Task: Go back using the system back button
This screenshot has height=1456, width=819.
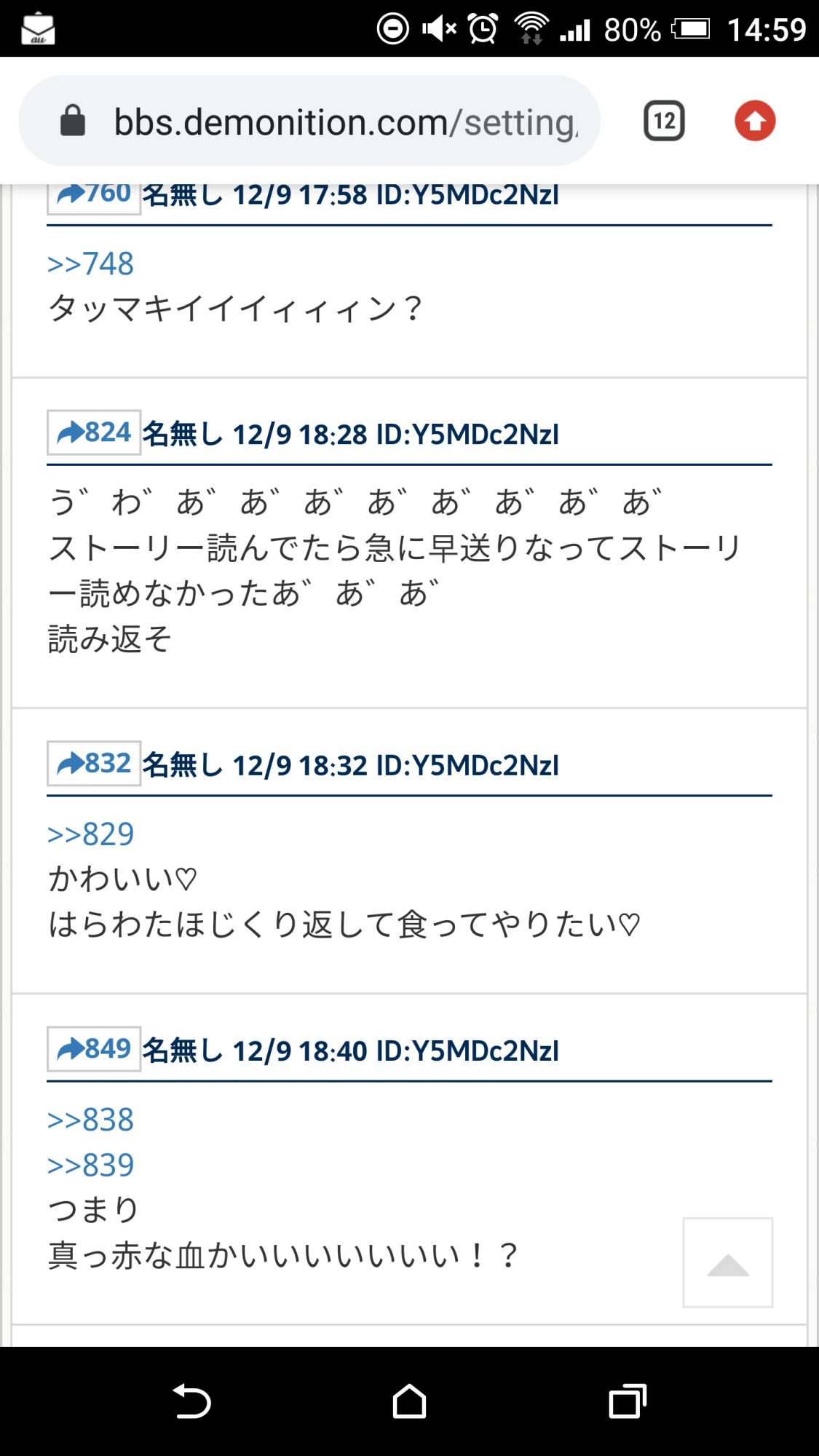Action: click(191, 1401)
